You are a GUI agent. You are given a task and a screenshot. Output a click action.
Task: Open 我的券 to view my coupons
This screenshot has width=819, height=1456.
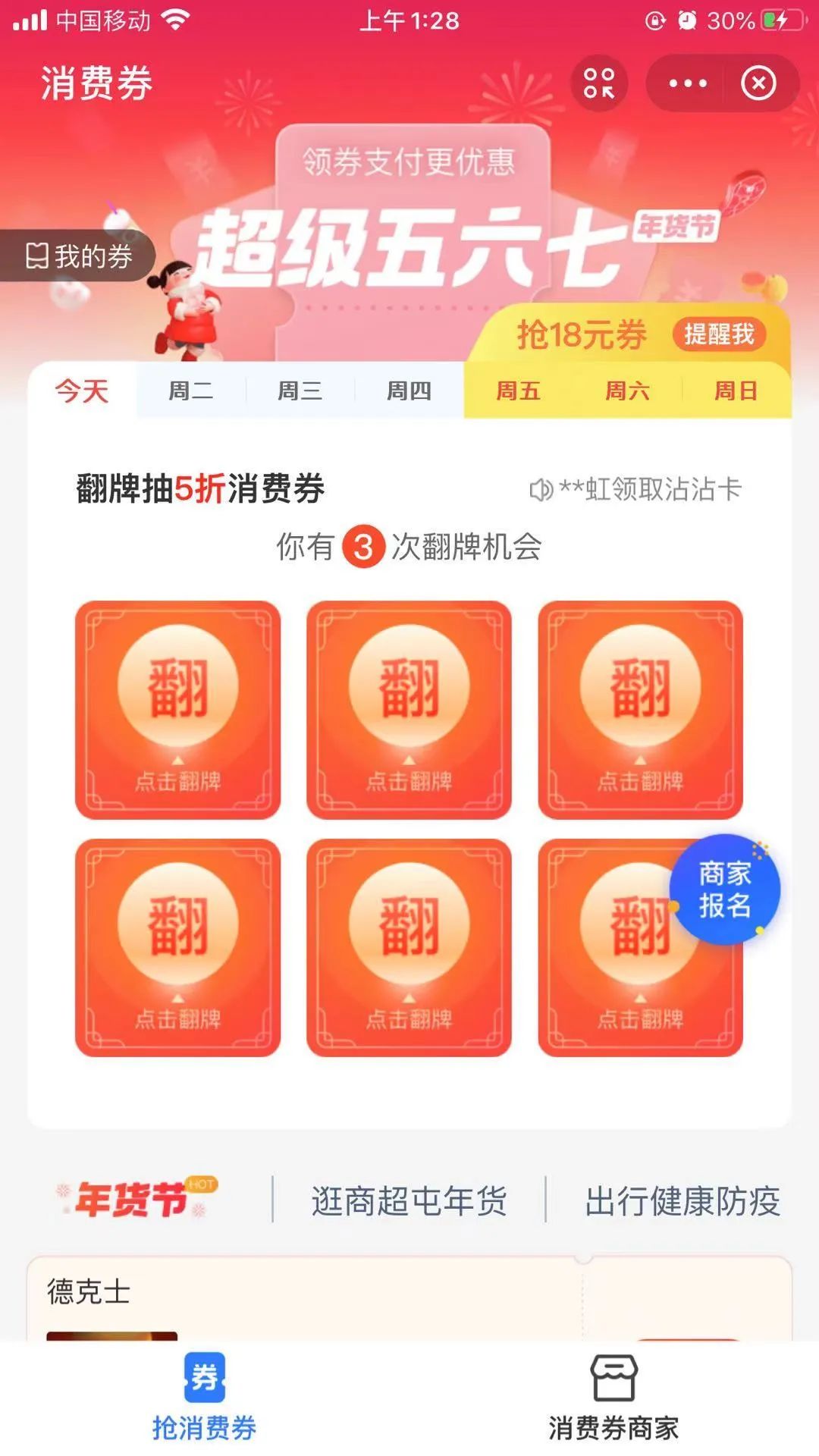coord(80,256)
